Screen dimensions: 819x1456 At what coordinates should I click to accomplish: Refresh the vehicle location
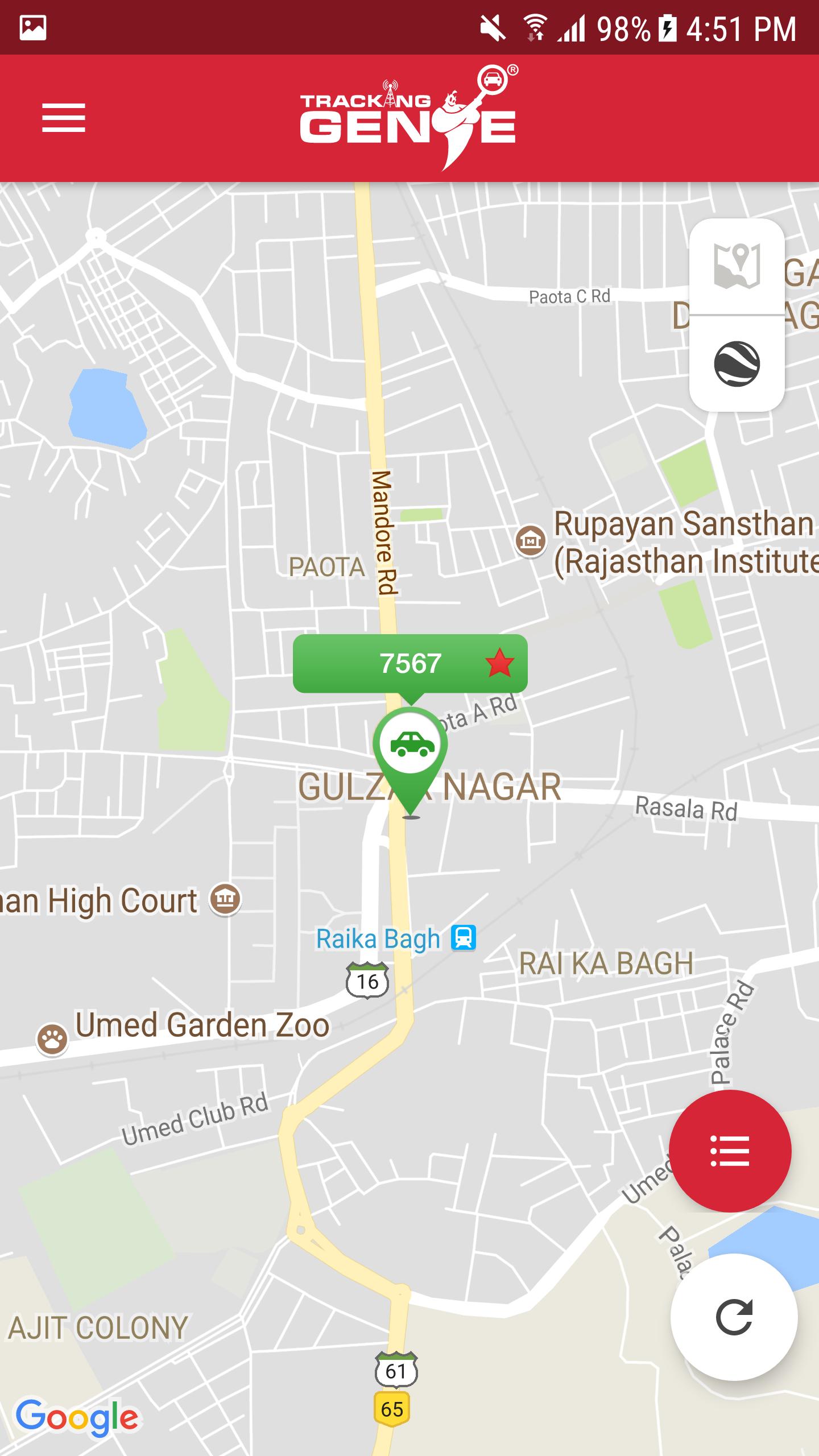tap(734, 1316)
